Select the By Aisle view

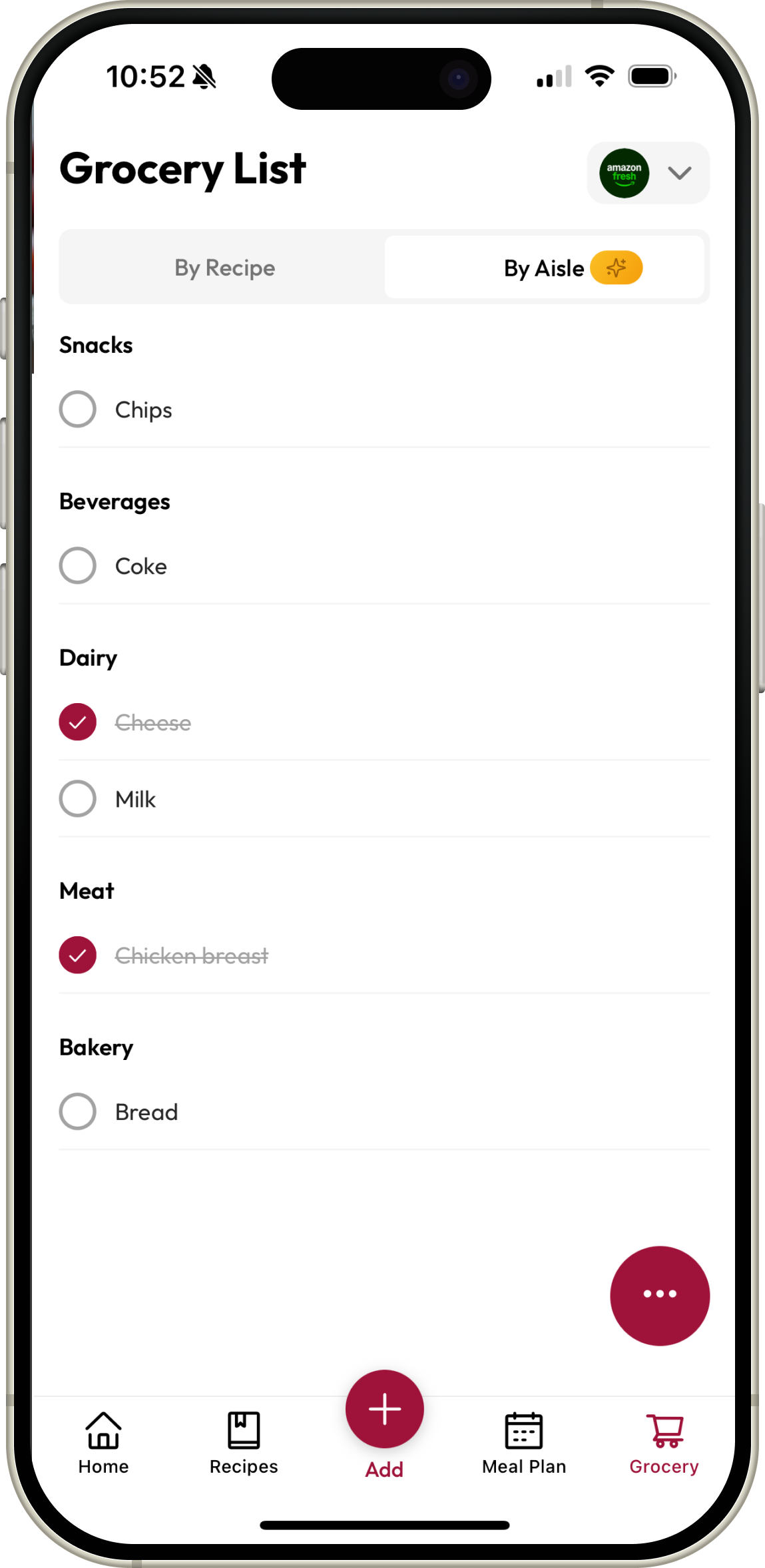(x=545, y=268)
